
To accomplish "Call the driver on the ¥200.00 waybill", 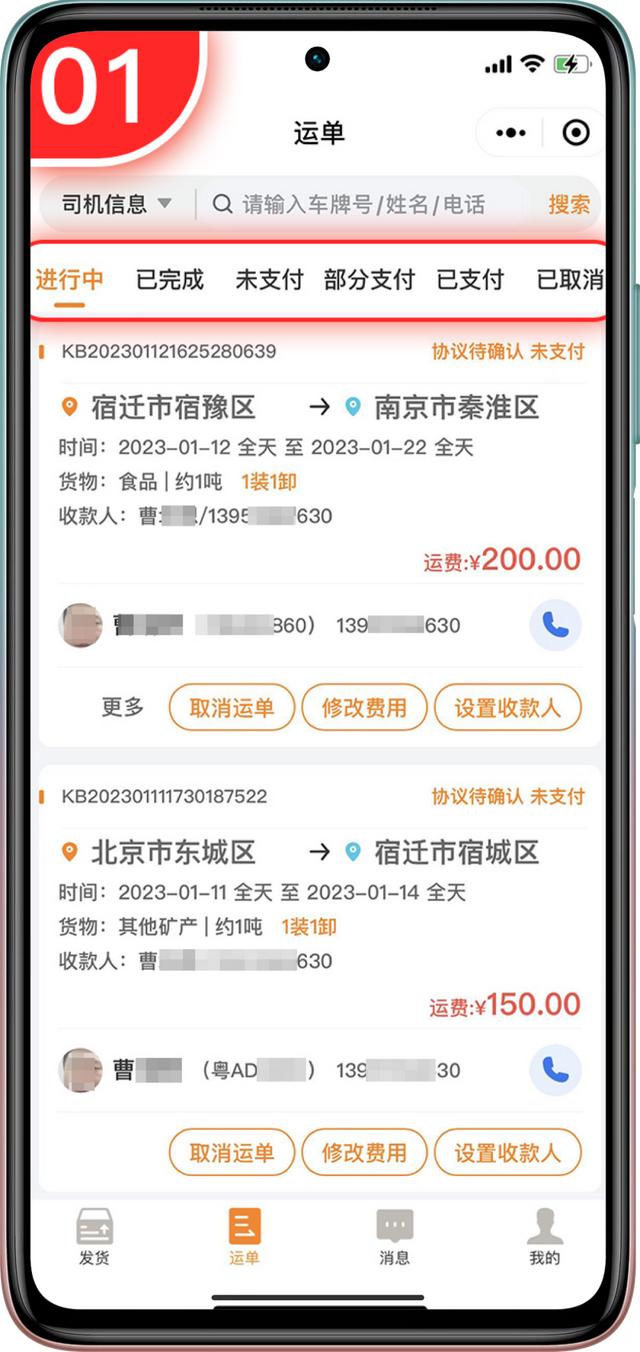I will click(x=555, y=625).
